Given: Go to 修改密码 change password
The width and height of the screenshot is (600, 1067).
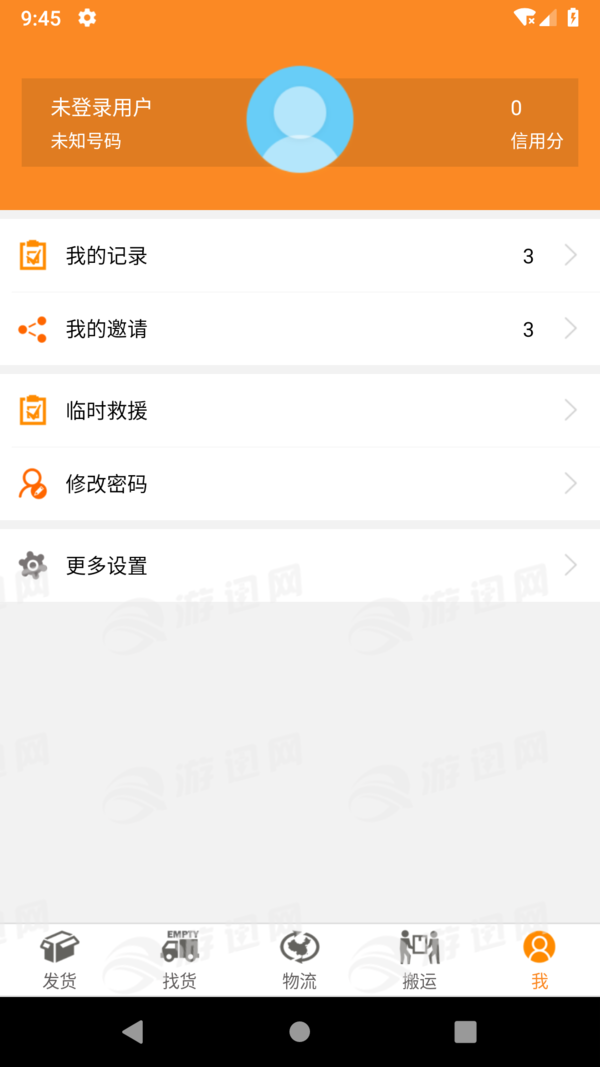Looking at the screenshot, I should tap(300, 484).
